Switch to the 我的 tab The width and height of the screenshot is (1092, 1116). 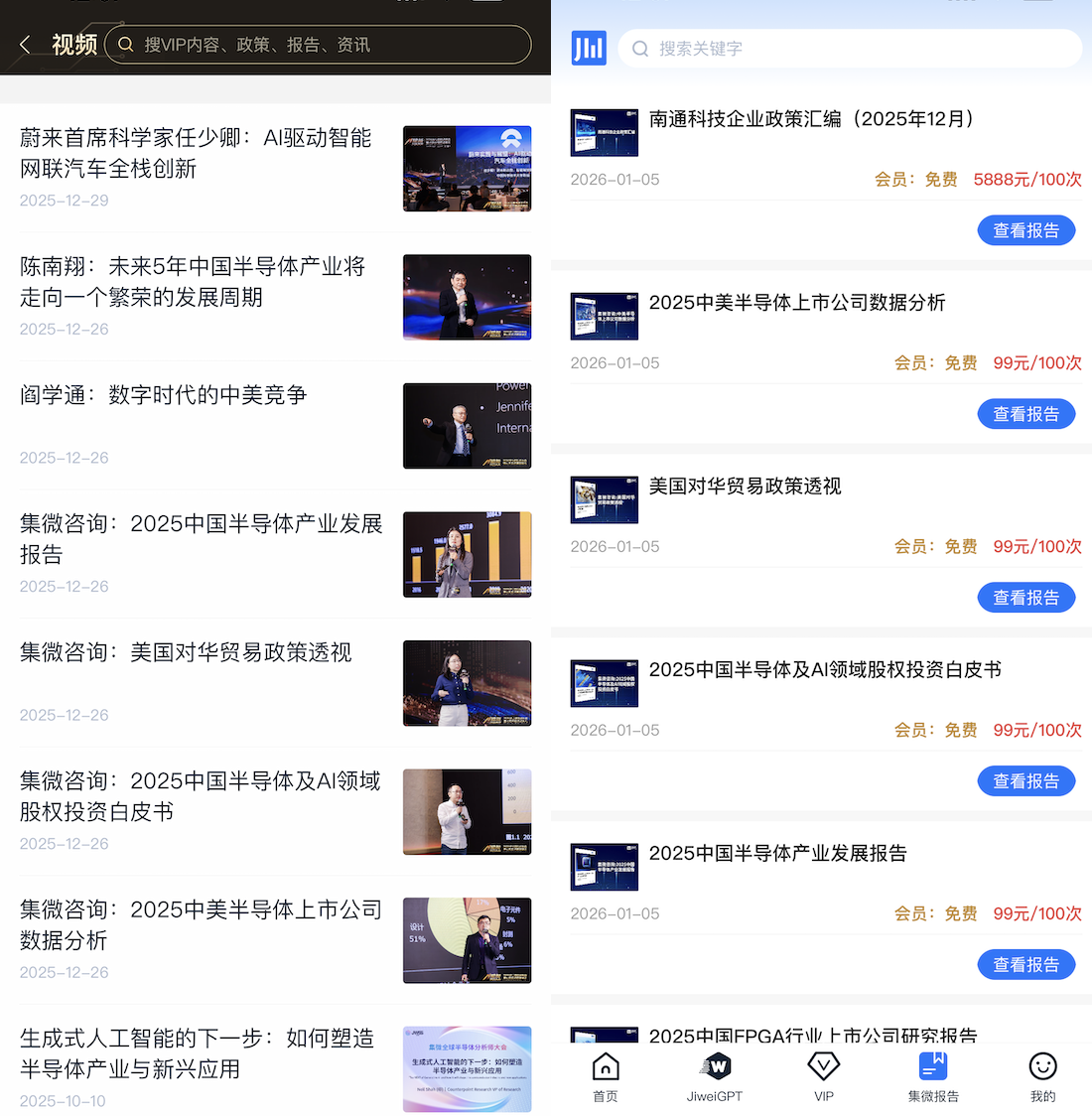tap(1042, 1077)
